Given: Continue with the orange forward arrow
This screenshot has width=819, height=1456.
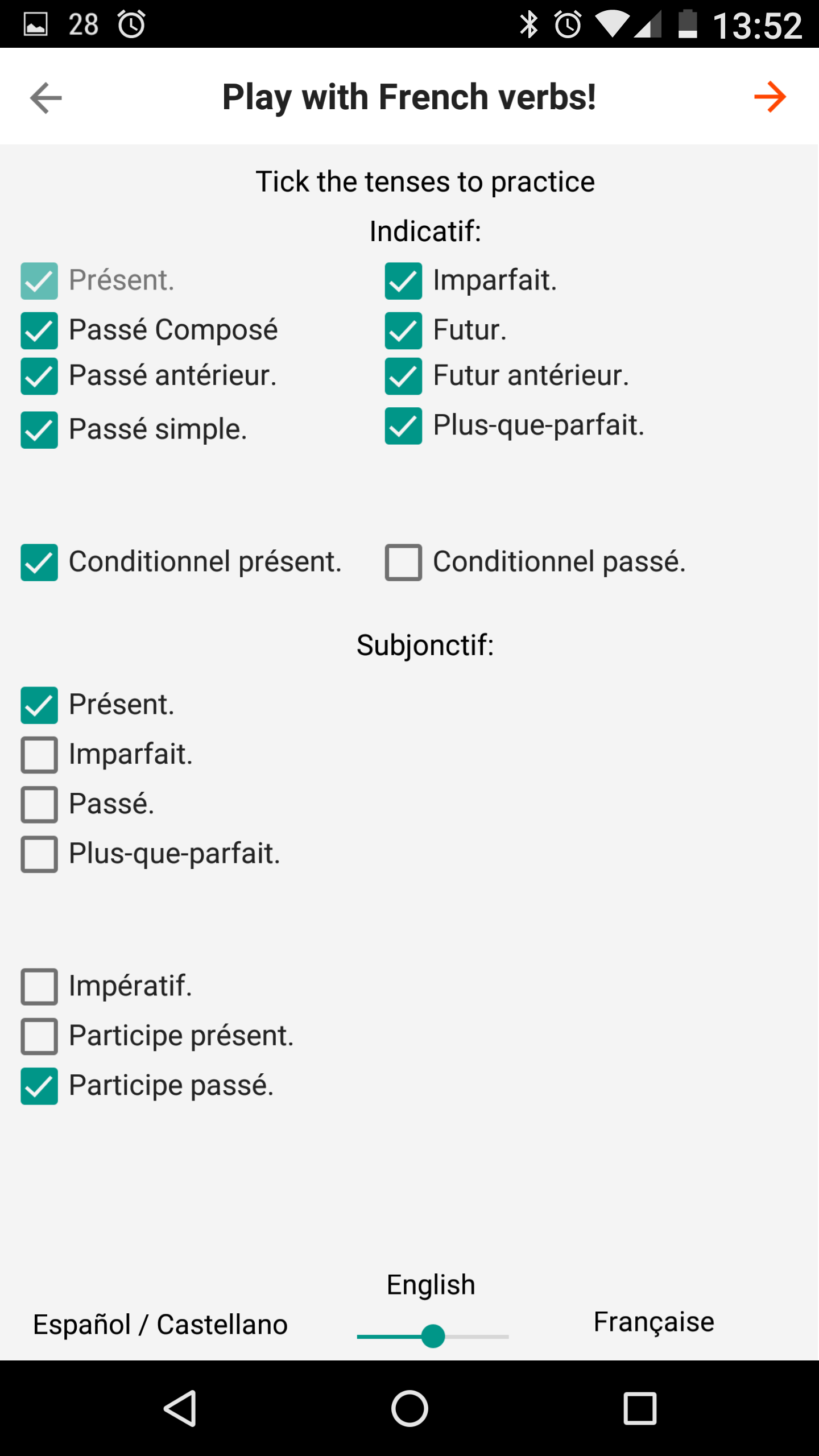Looking at the screenshot, I should coord(770,97).
